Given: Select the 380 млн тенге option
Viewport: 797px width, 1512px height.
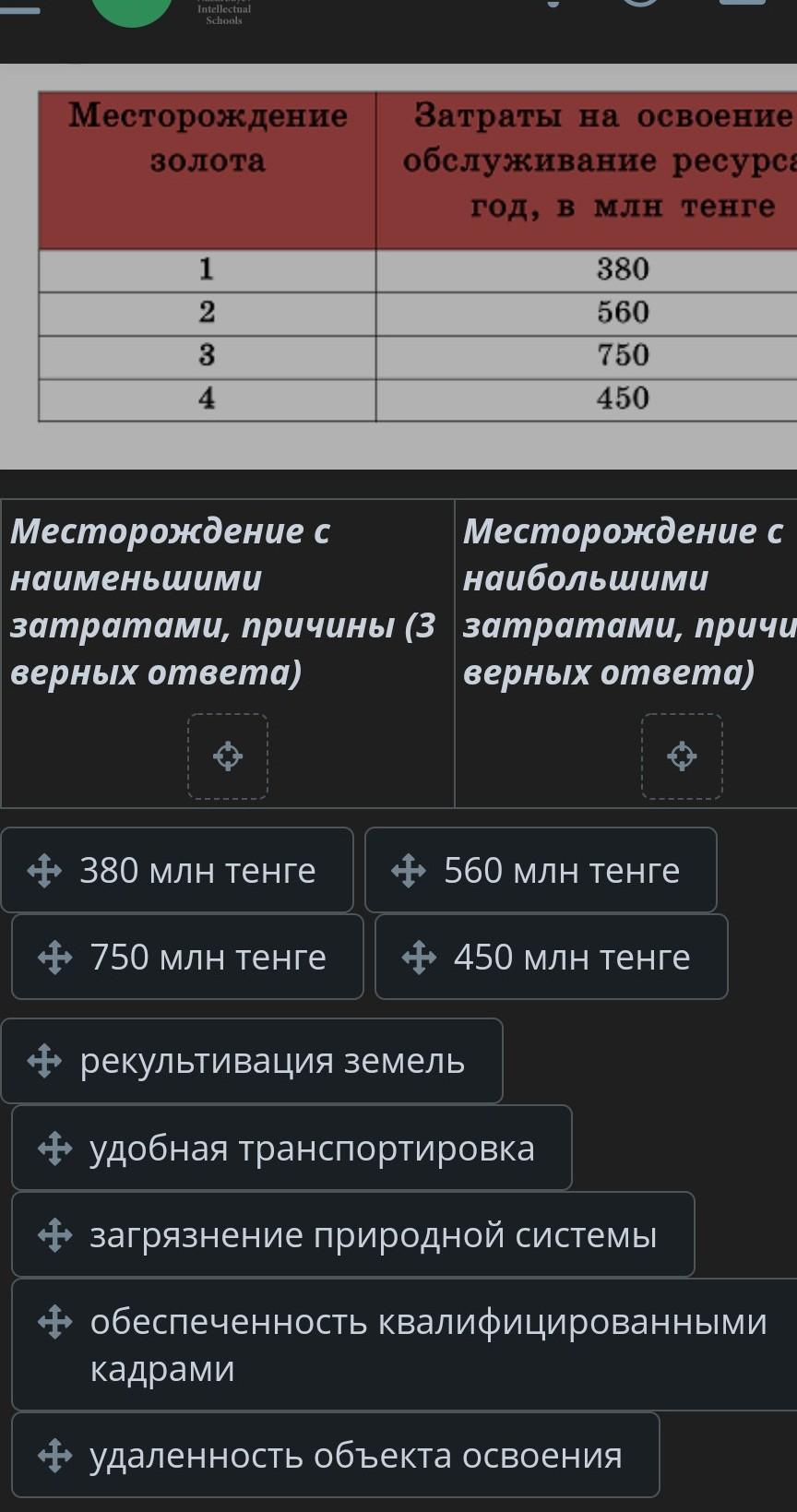Looking at the screenshot, I should coord(177,870).
